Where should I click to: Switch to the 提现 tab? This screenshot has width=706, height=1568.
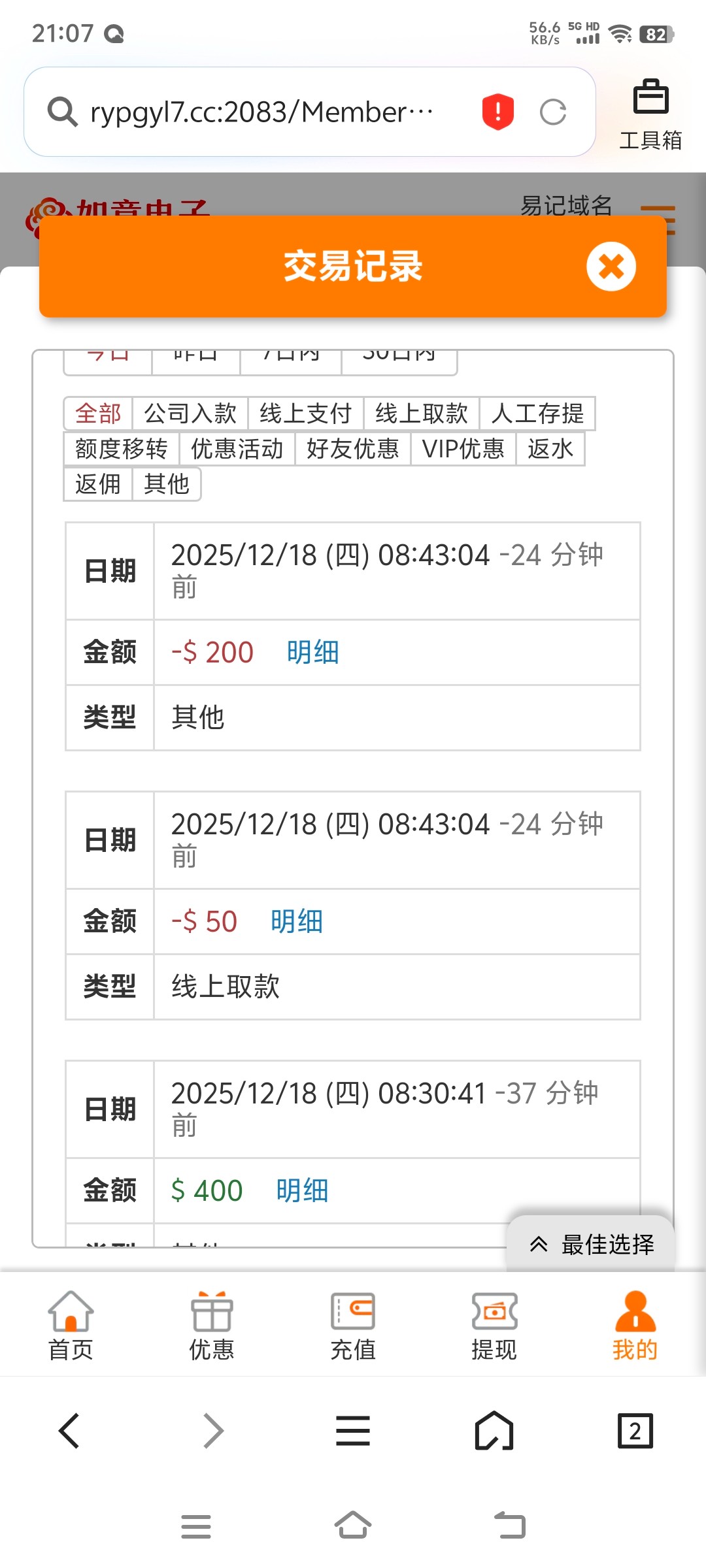pyautogui.click(x=494, y=1326)
